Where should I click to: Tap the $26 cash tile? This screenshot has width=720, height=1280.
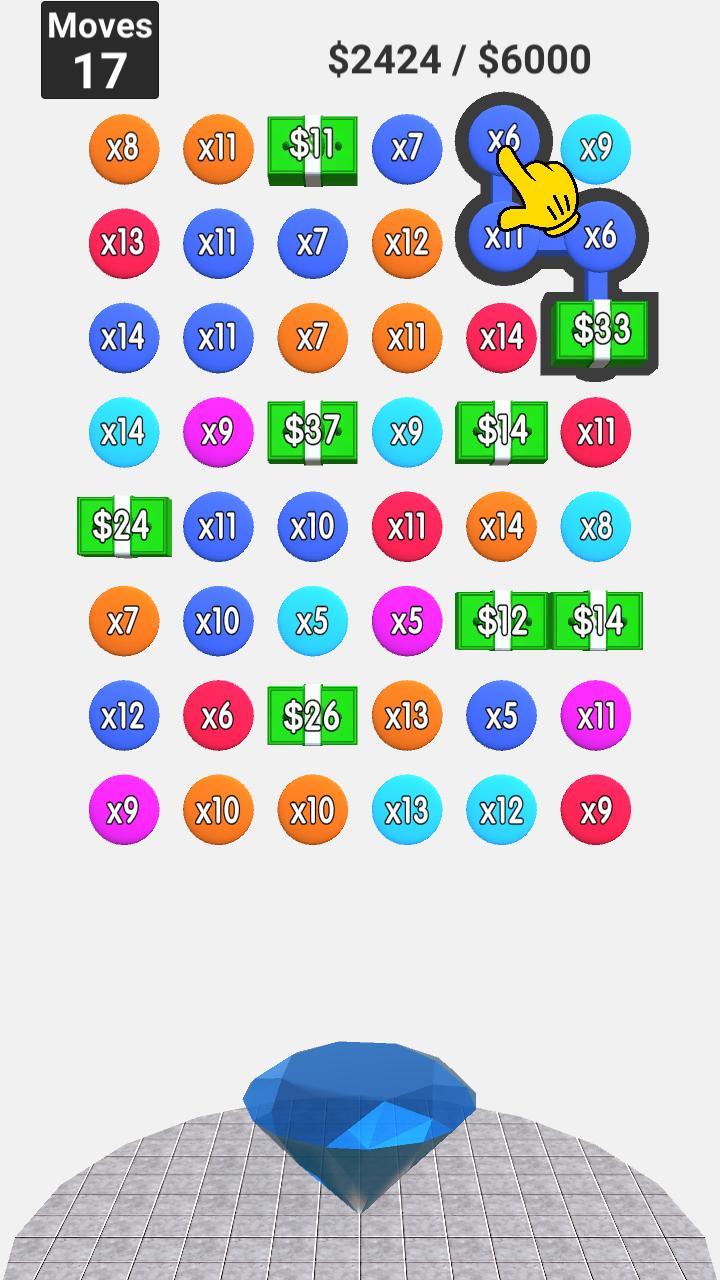tap(312, 715)
